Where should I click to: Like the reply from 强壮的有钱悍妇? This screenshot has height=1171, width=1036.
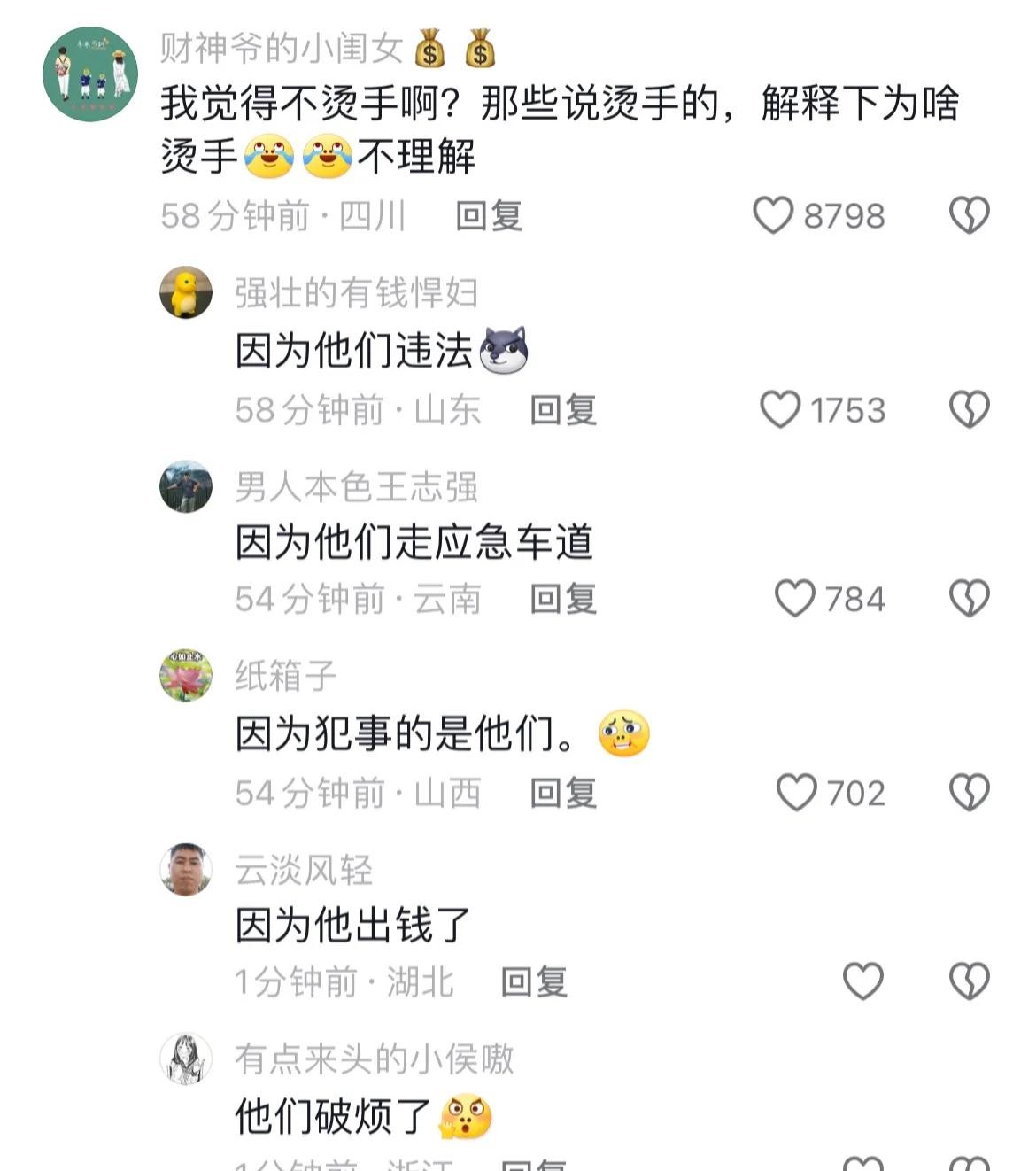click(780, 410)
